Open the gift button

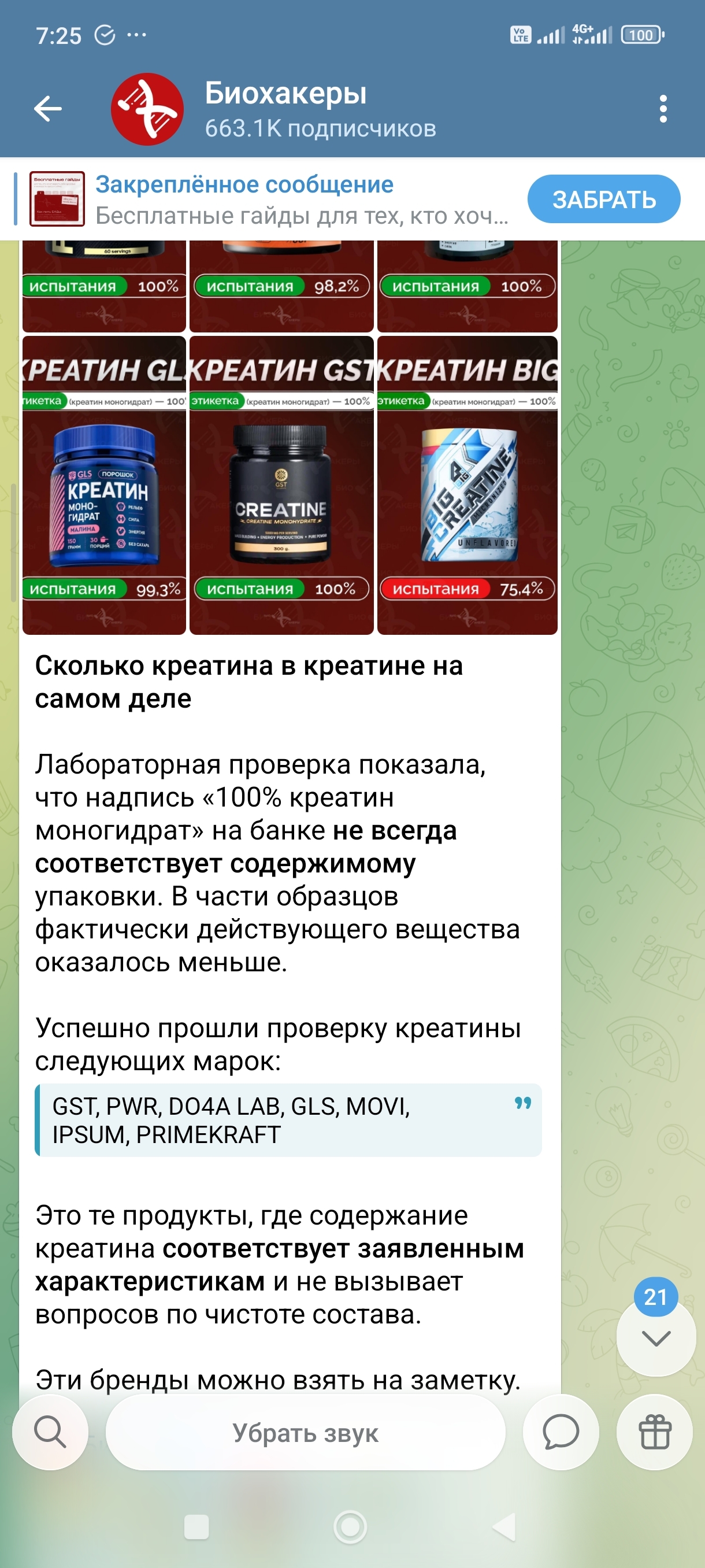point(655,1432)
